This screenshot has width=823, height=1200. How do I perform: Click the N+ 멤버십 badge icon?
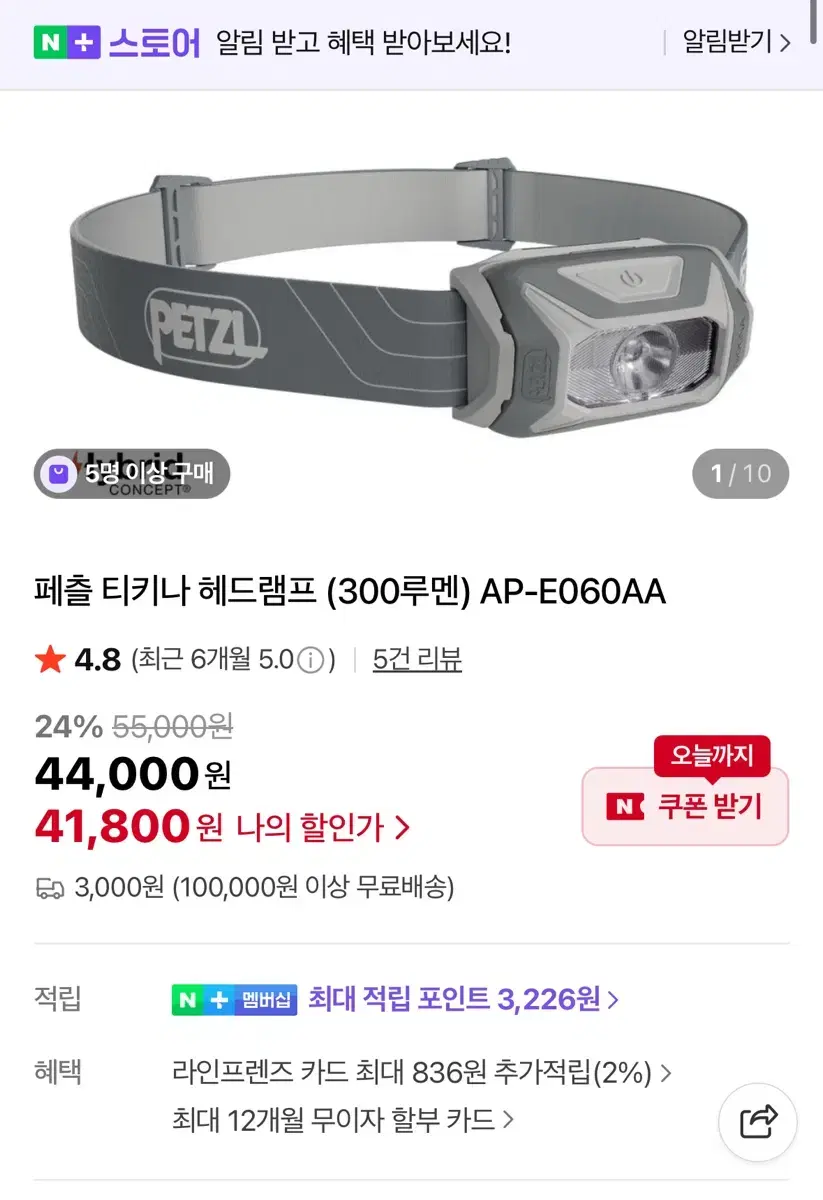tap(236, 1000)
